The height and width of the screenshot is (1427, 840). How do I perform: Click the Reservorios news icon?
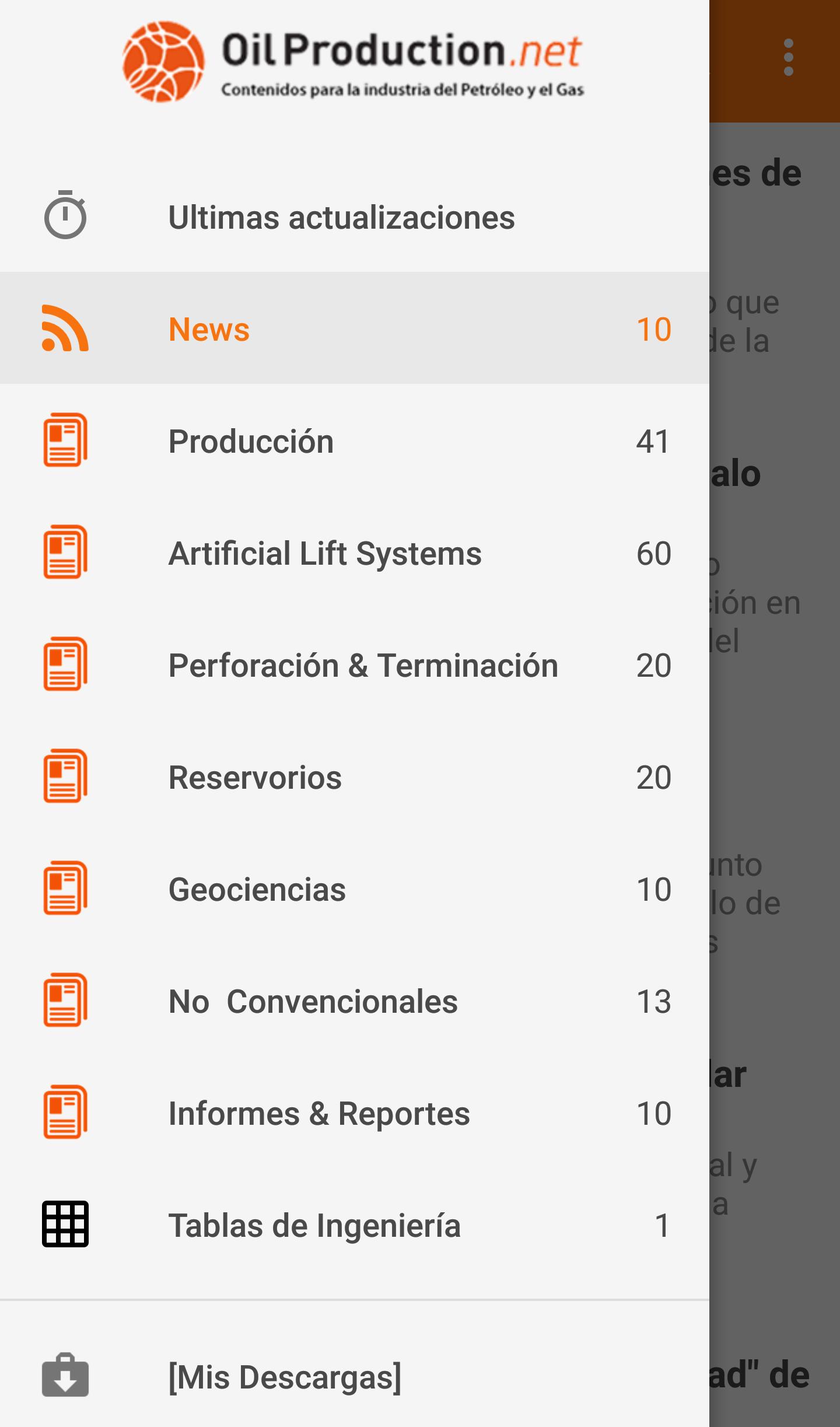(x=65, y=777)
